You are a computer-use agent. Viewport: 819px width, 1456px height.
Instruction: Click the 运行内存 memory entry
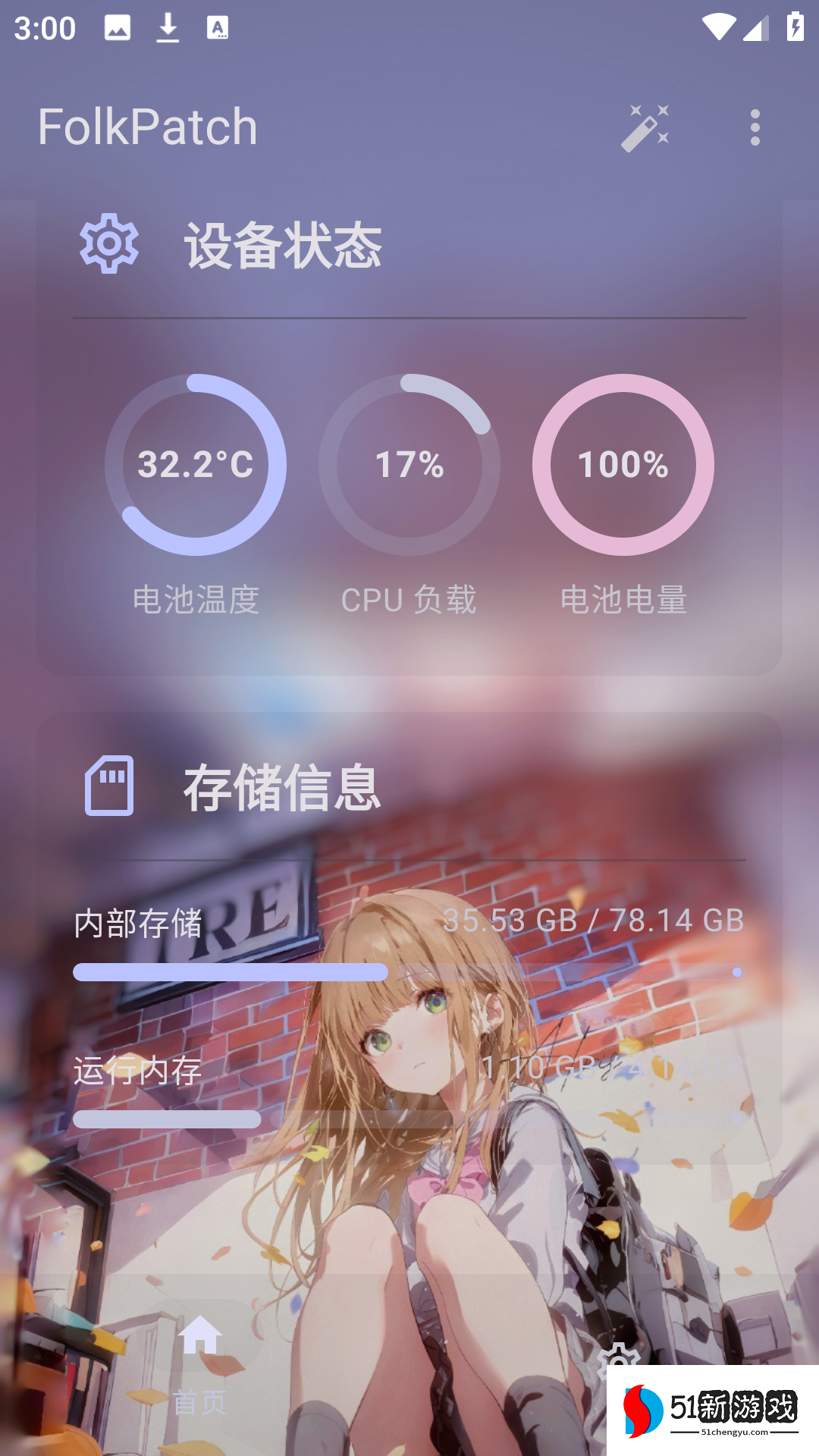[138, 1071]
